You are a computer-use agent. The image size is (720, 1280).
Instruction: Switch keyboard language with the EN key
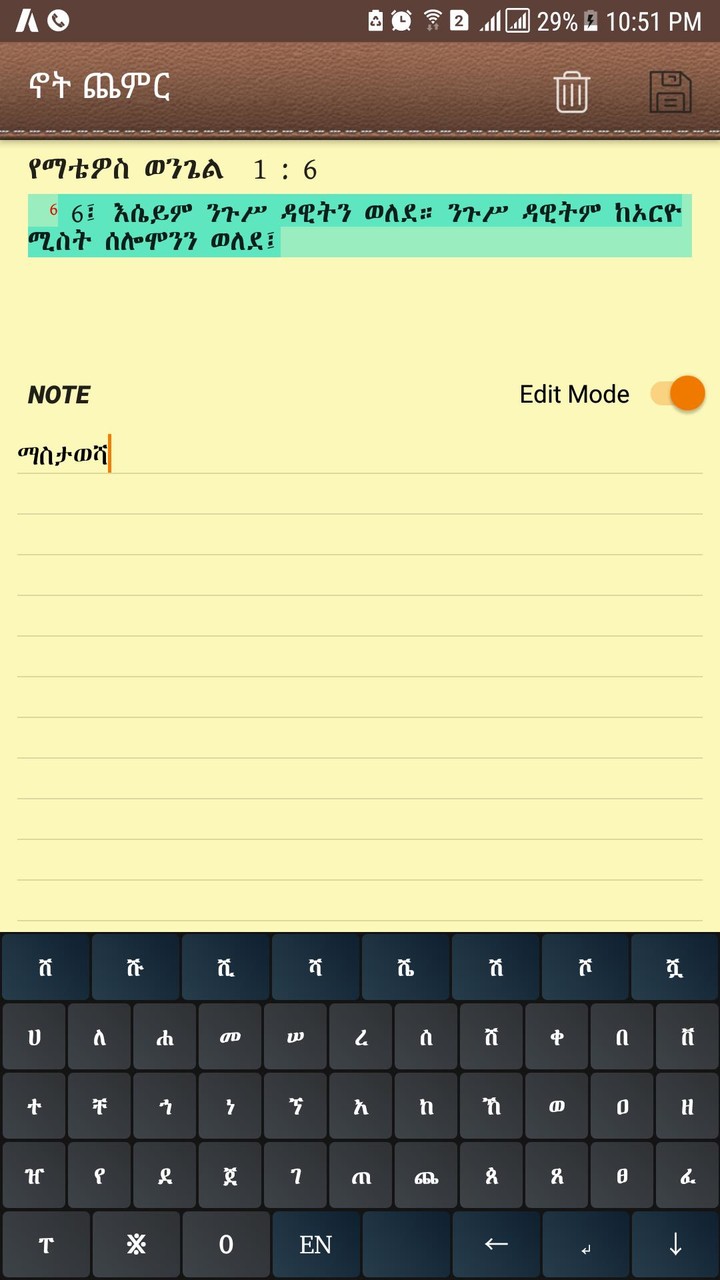click(315, 1243)
